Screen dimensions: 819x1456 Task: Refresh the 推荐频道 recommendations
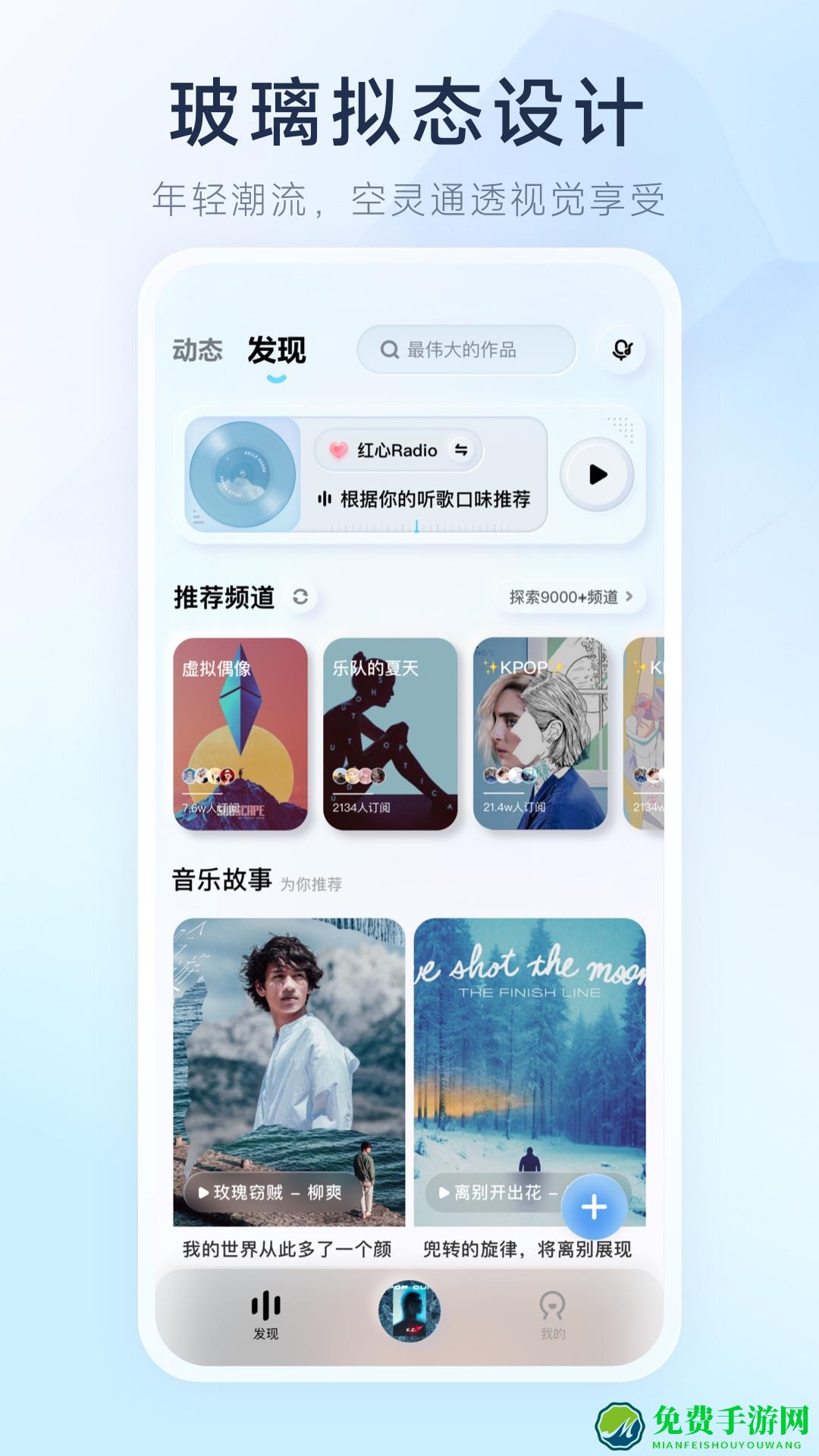(302, 598)
